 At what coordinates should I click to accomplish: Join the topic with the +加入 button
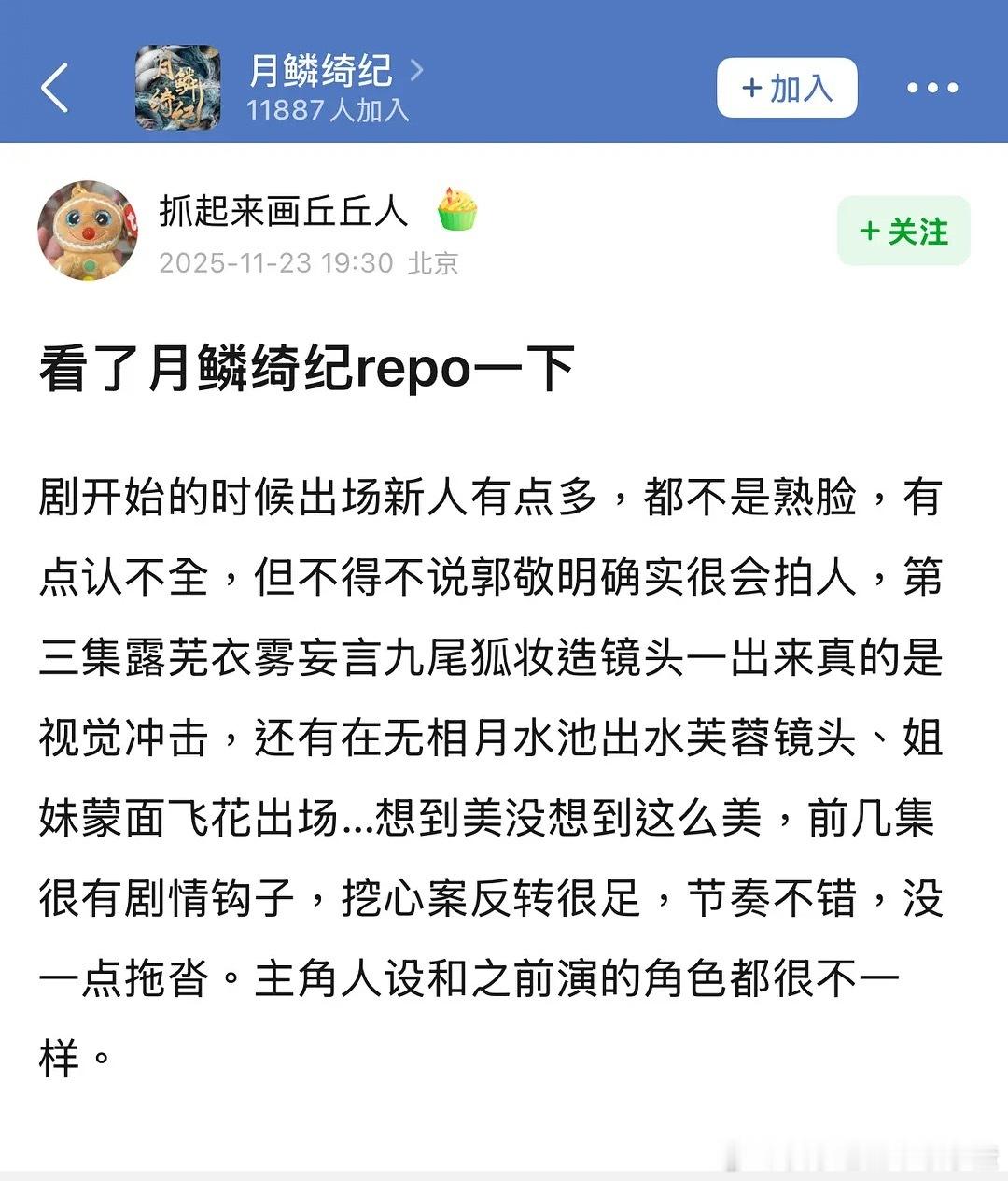coord(786,87)
